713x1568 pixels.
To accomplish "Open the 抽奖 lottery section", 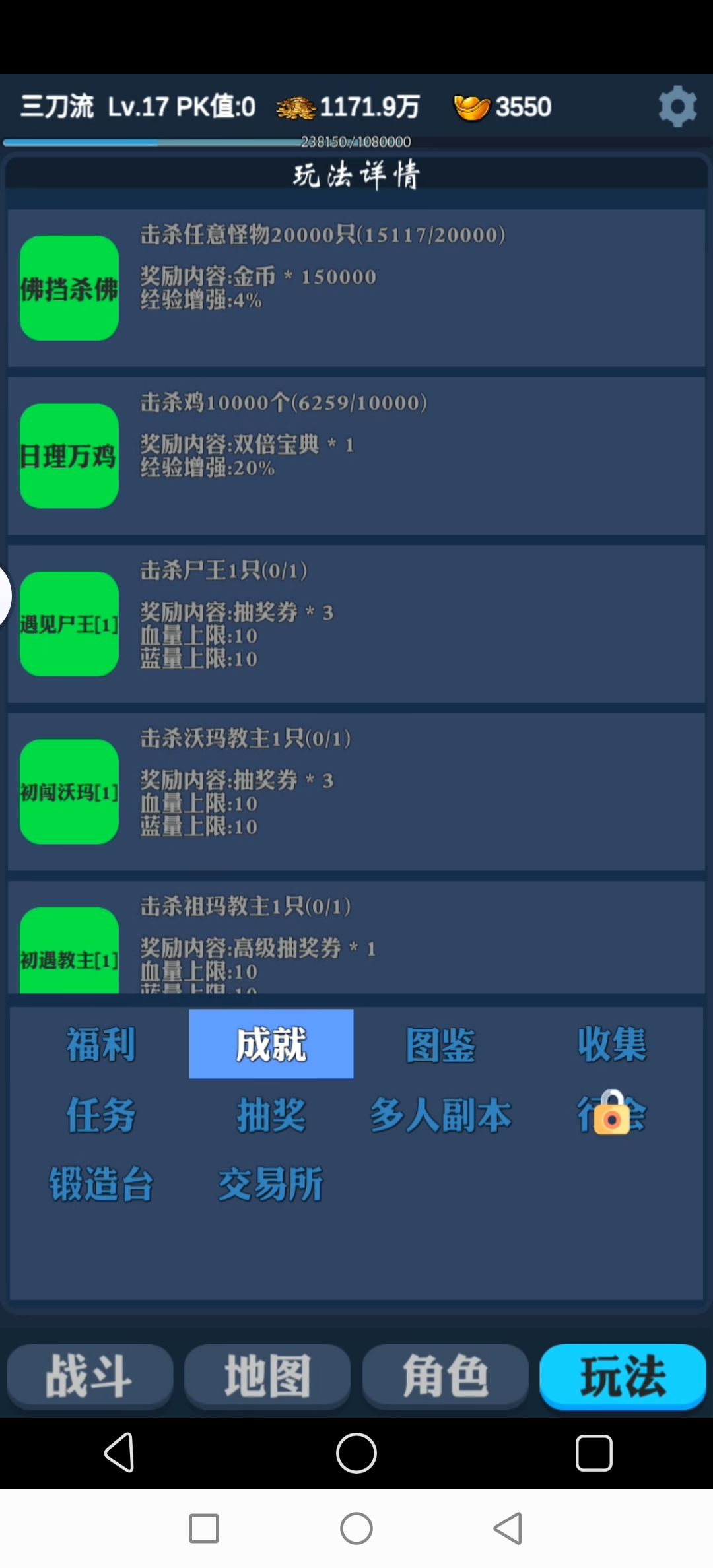I will pos(271,1115).
